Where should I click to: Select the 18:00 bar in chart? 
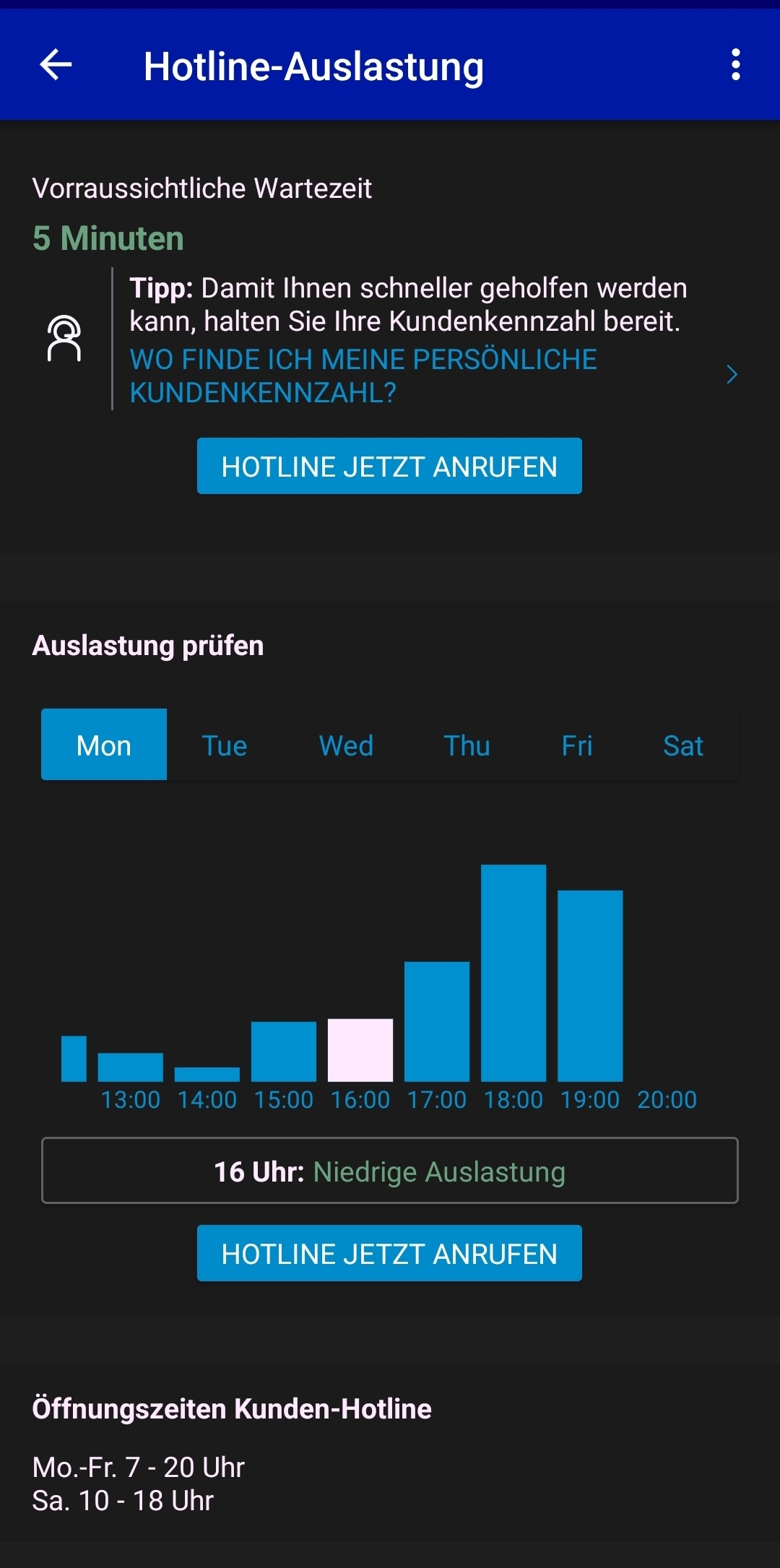tap(513, 973)
